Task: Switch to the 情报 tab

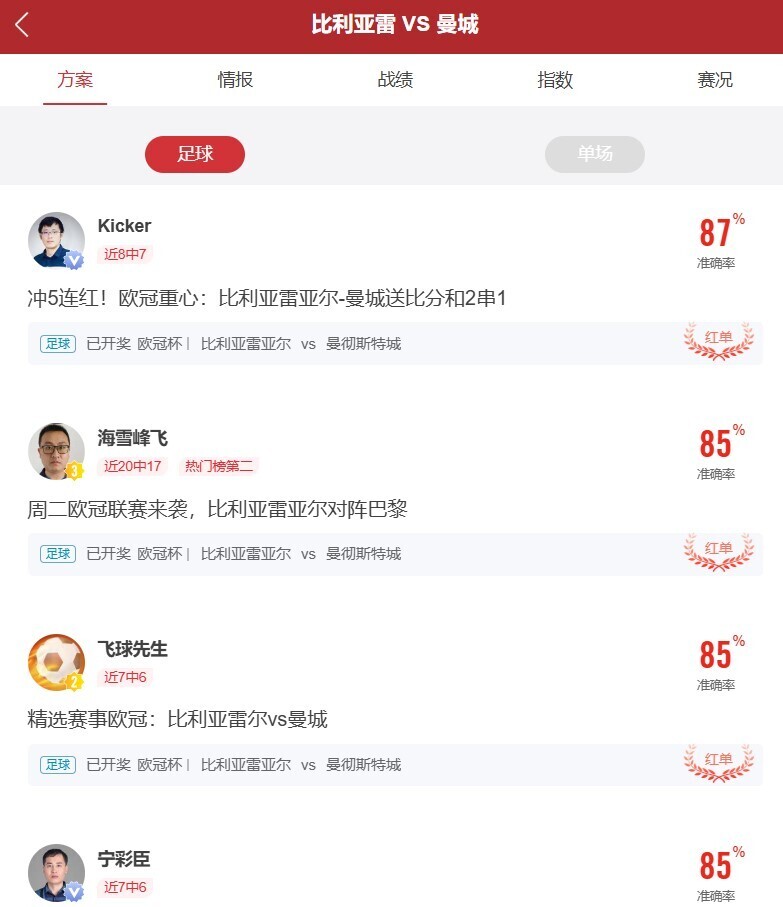Action: (x=235, y=80)
